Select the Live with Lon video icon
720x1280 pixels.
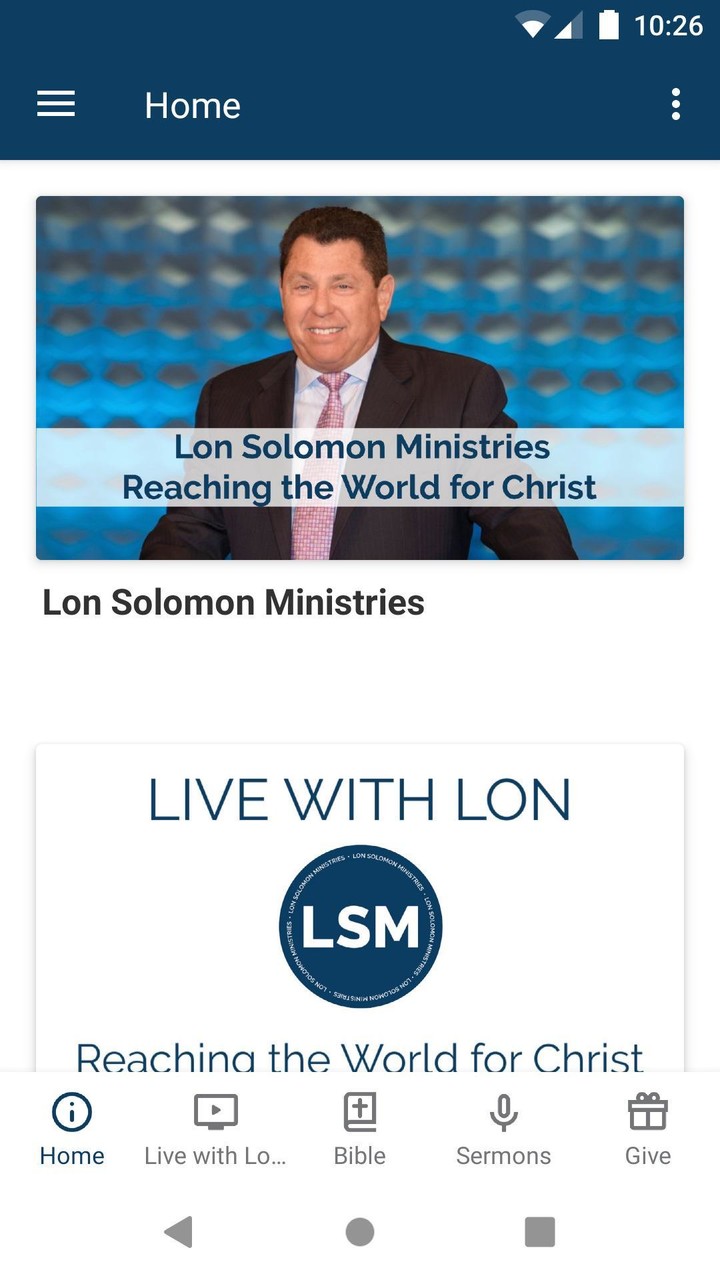tap(215, 1110)
